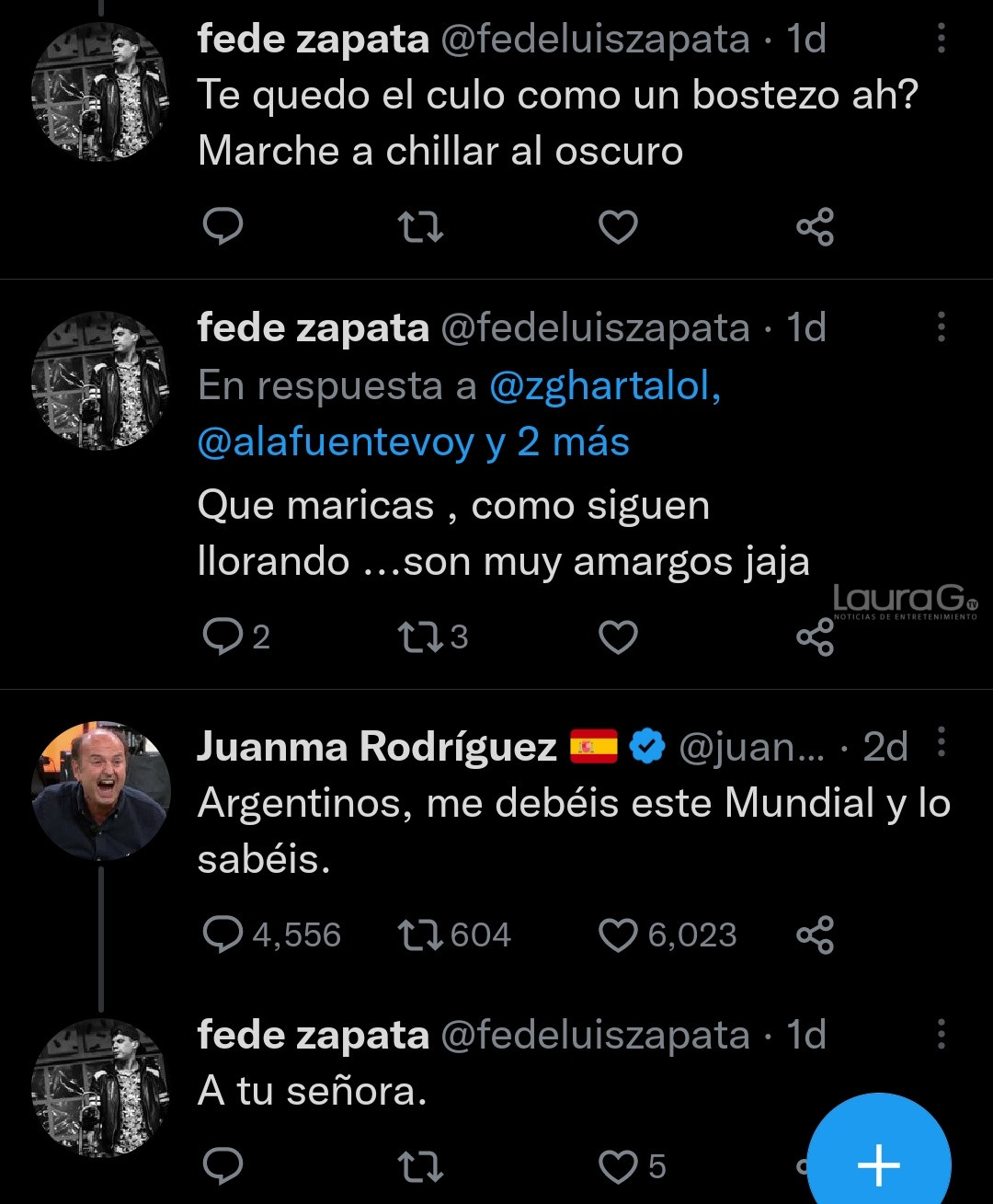Open Juanma Rodríguez's profile picture
Viewport: 993px width, 1204px height.
click(100, 790)
